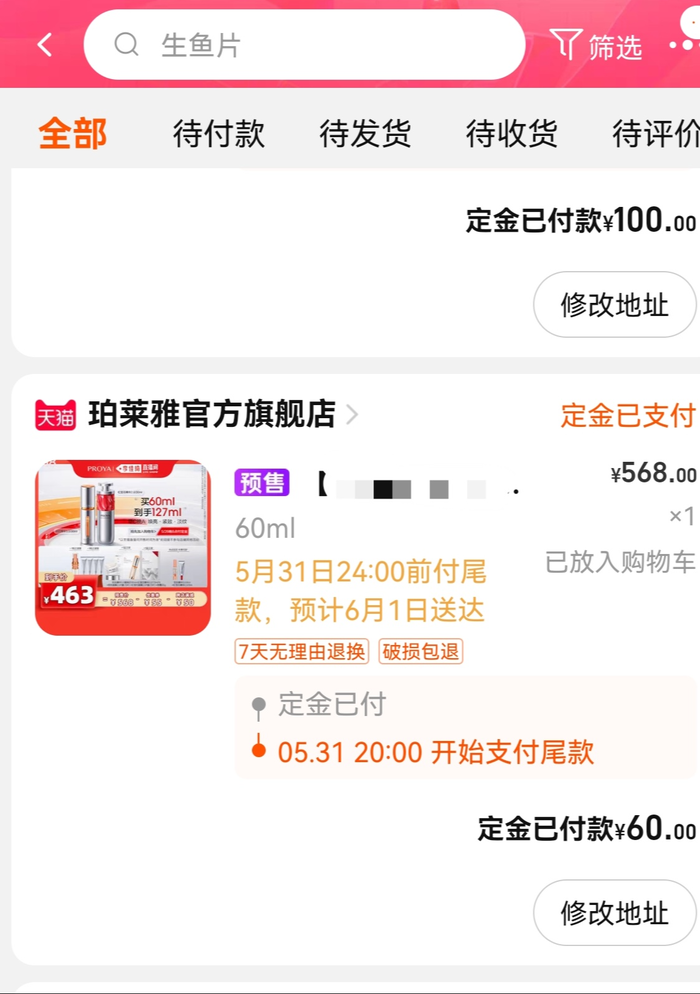Tap 修改地址 under the ¥100 deposit order
This screenshot has height=994, width=700.
point(614,304)
